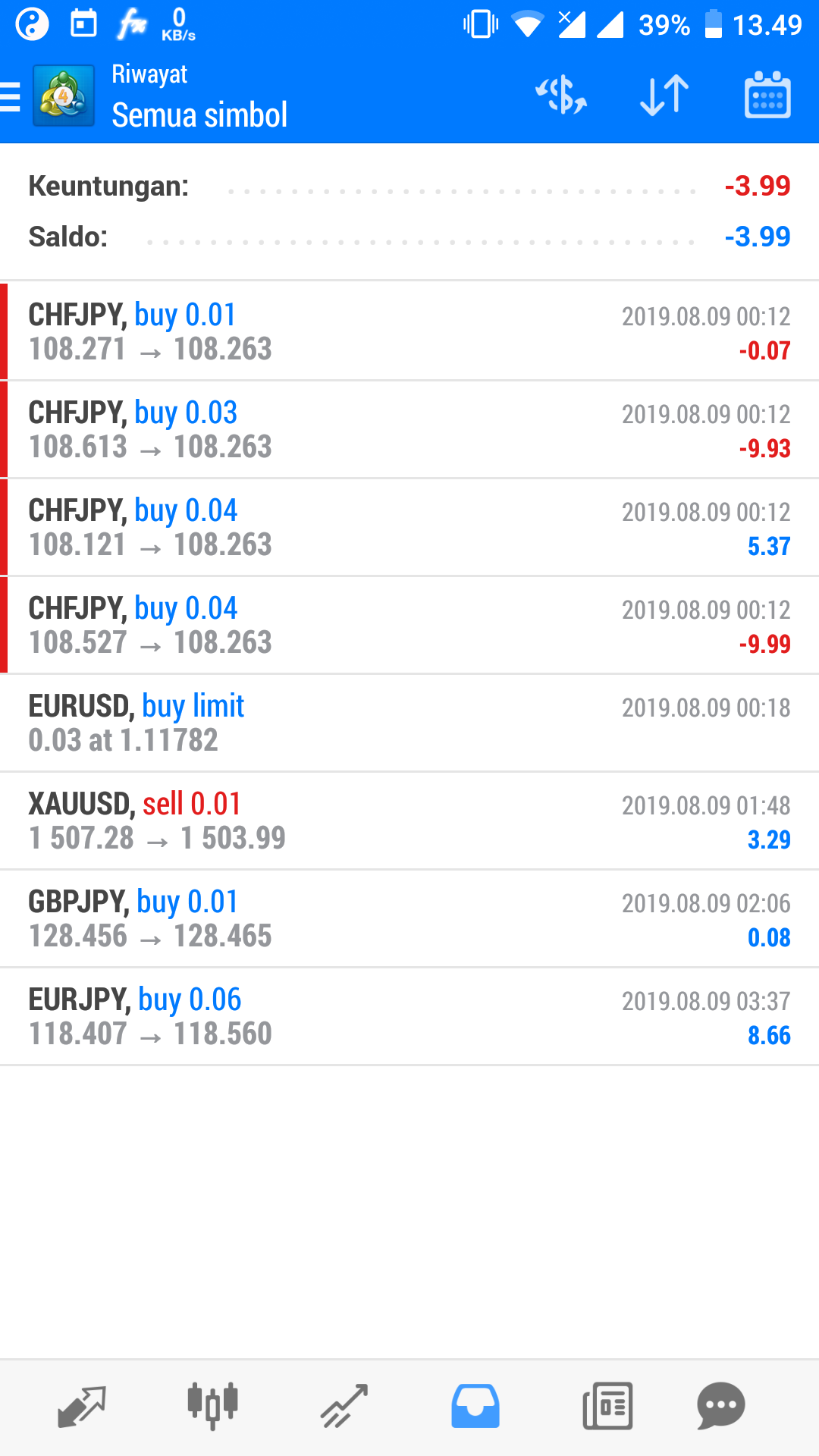Screen dimensions: 819x1456
Task: Open EURJPY buy 0.06 trade entry
Action: tap(409, 1016)
